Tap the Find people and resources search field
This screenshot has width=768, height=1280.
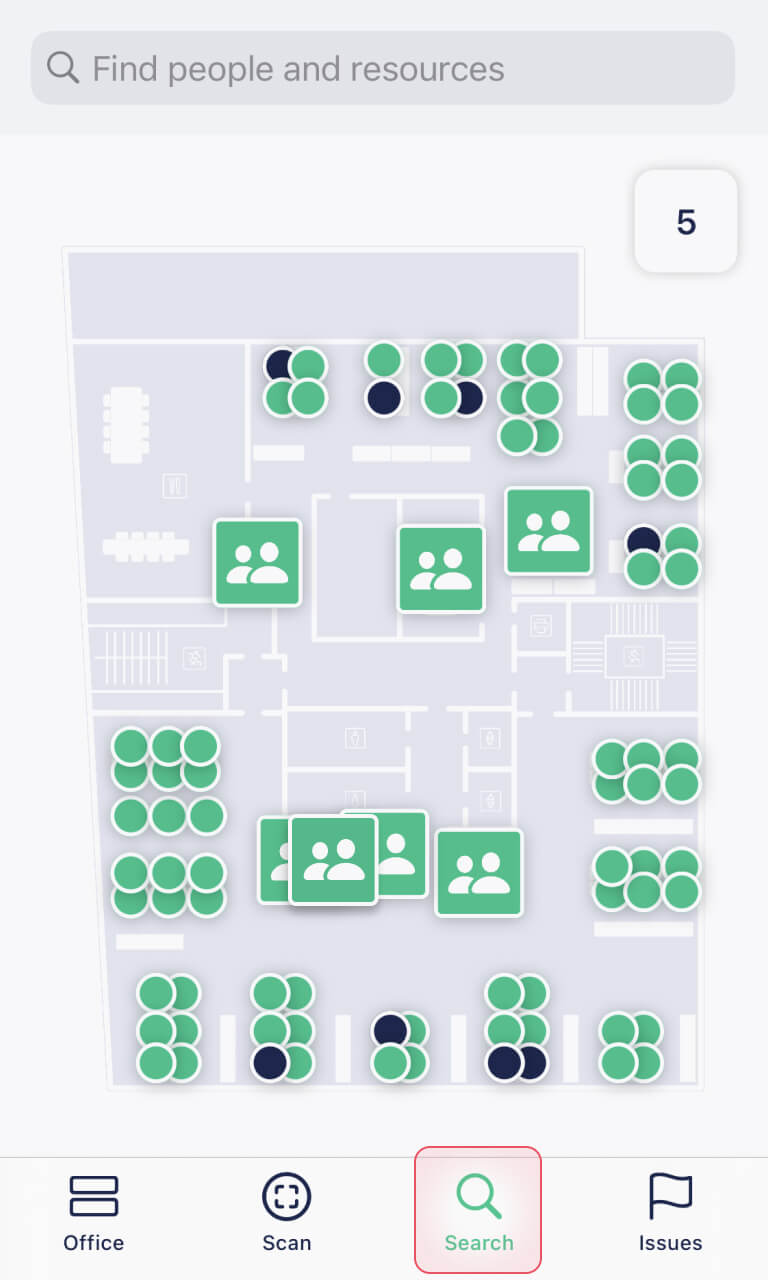coord(383,68)
